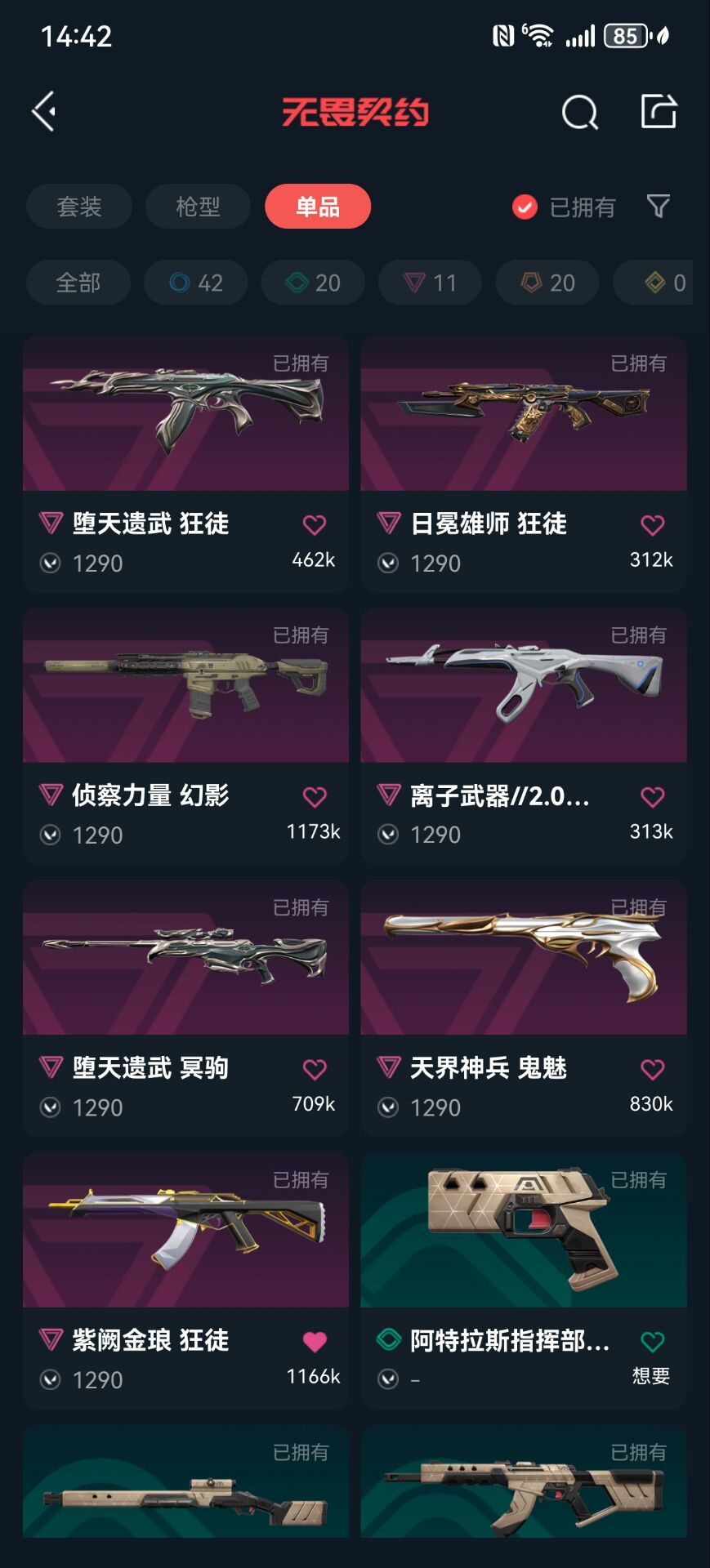This screenshot has height=1568, width=710.
Task: Open the search icon in the header
Action: pyautogui.click(x=579, y=112)
